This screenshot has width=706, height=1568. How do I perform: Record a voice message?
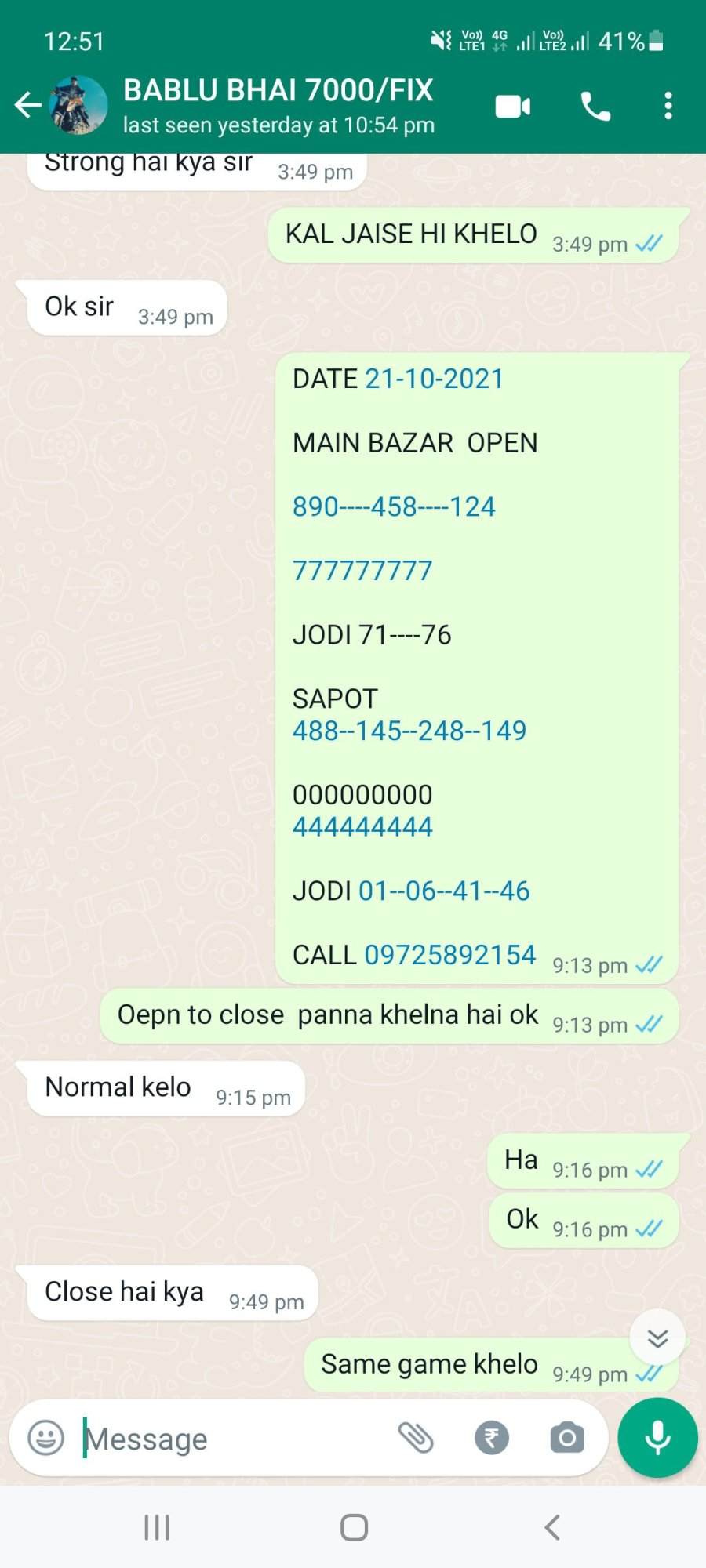657,1438
